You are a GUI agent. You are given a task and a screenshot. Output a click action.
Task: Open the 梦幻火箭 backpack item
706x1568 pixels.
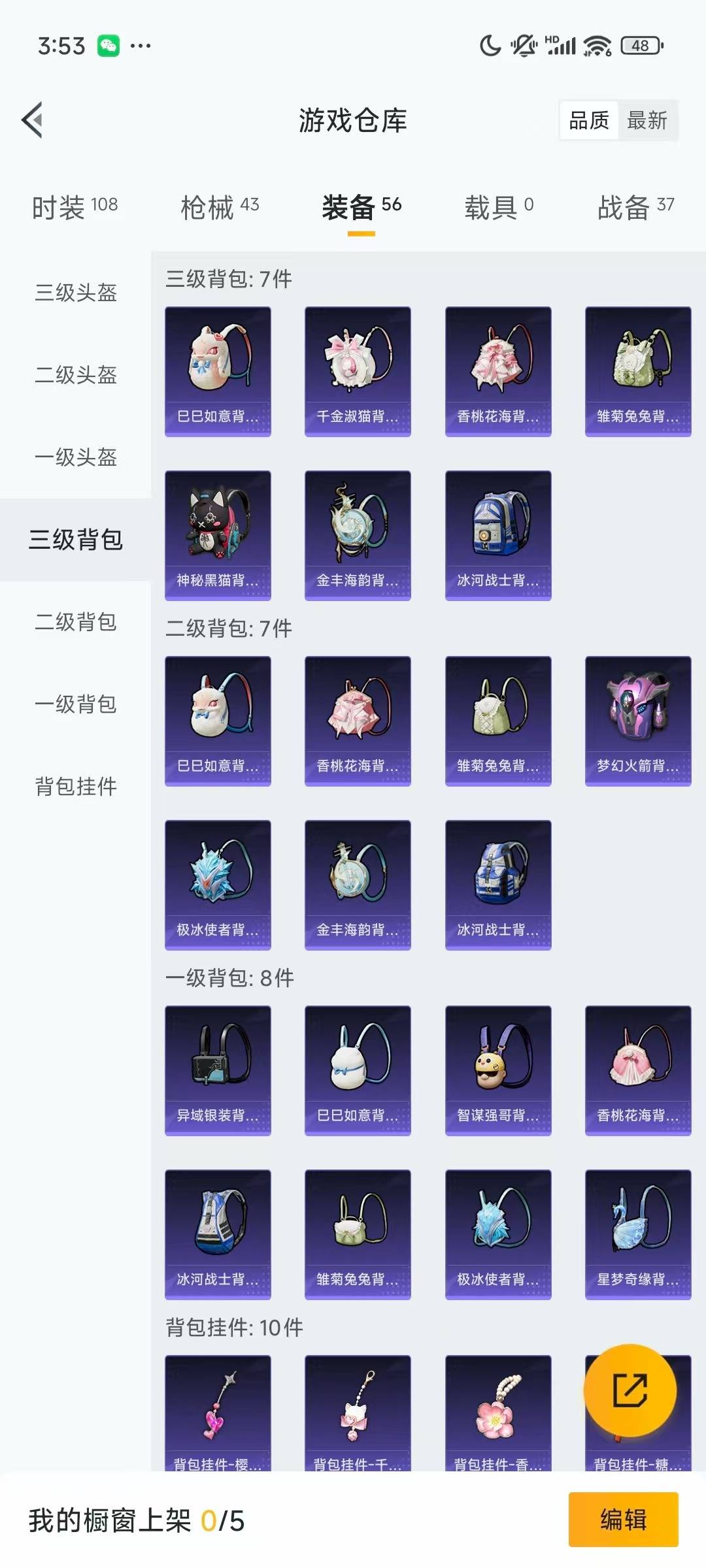coord(638,721)
